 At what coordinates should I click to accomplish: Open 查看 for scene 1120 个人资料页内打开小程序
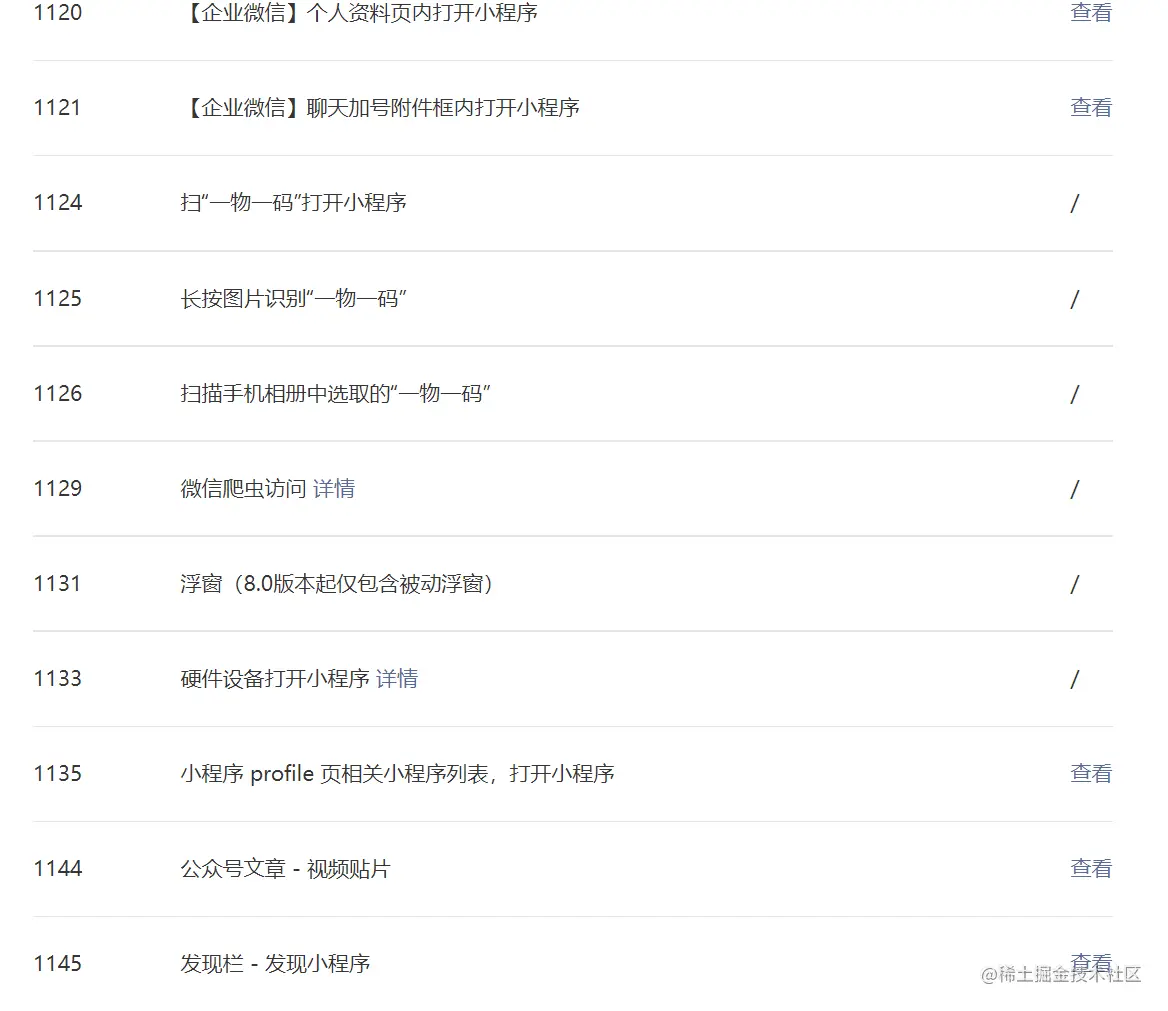tap(1090, 13)
